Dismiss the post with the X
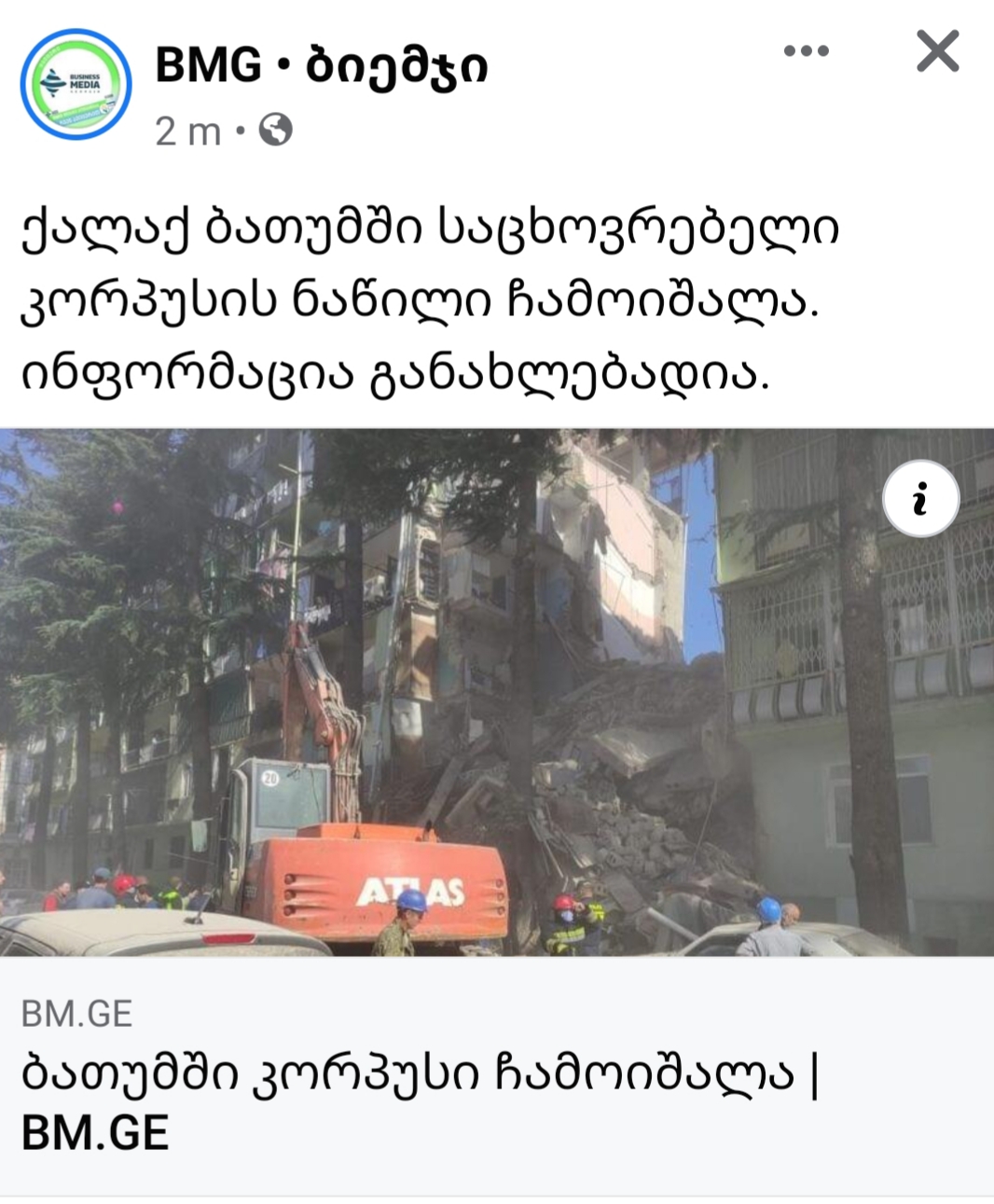 (x=937, y=51)
